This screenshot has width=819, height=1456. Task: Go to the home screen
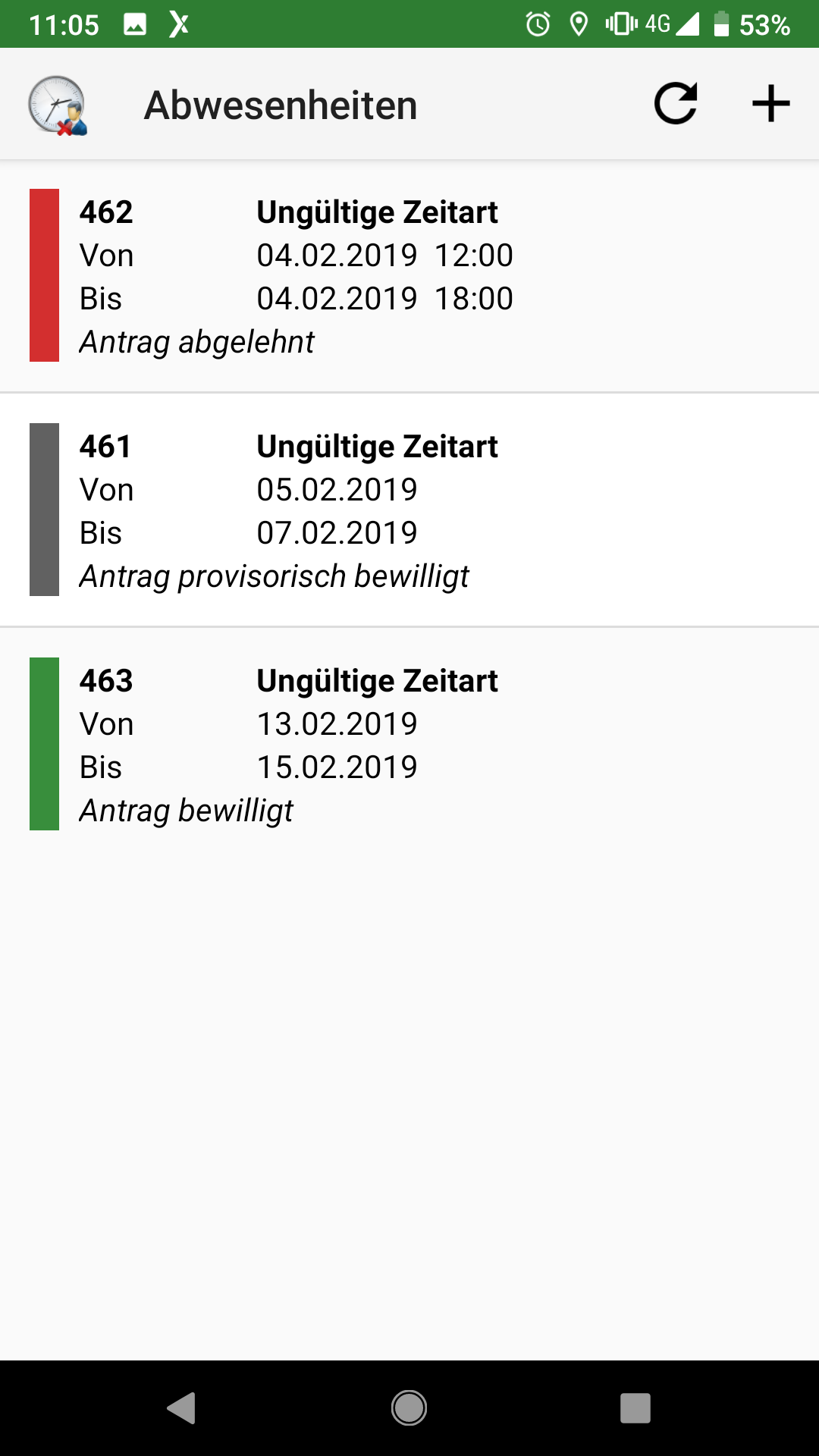(x=409, y=1408)
